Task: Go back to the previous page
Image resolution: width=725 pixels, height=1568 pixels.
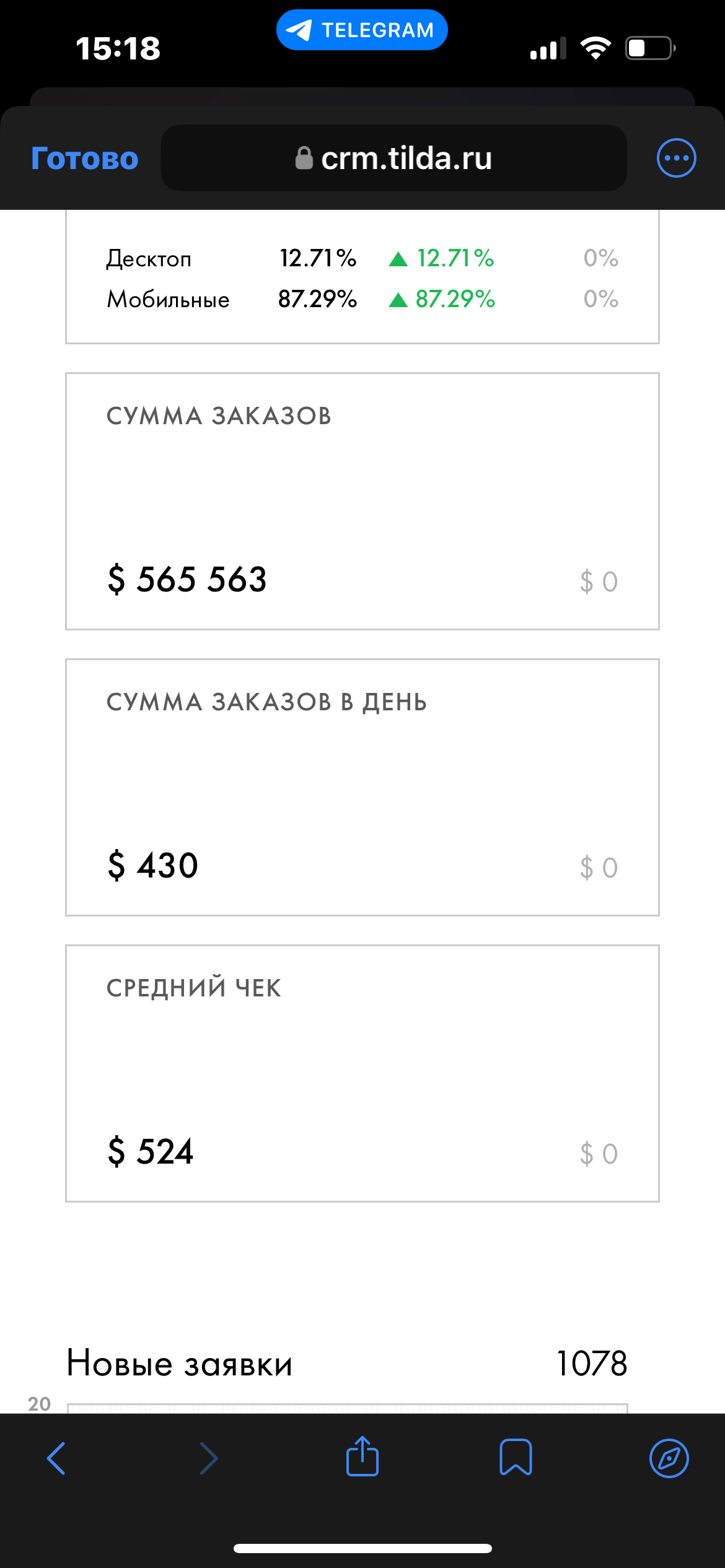Action: (x=56, y=1458)
